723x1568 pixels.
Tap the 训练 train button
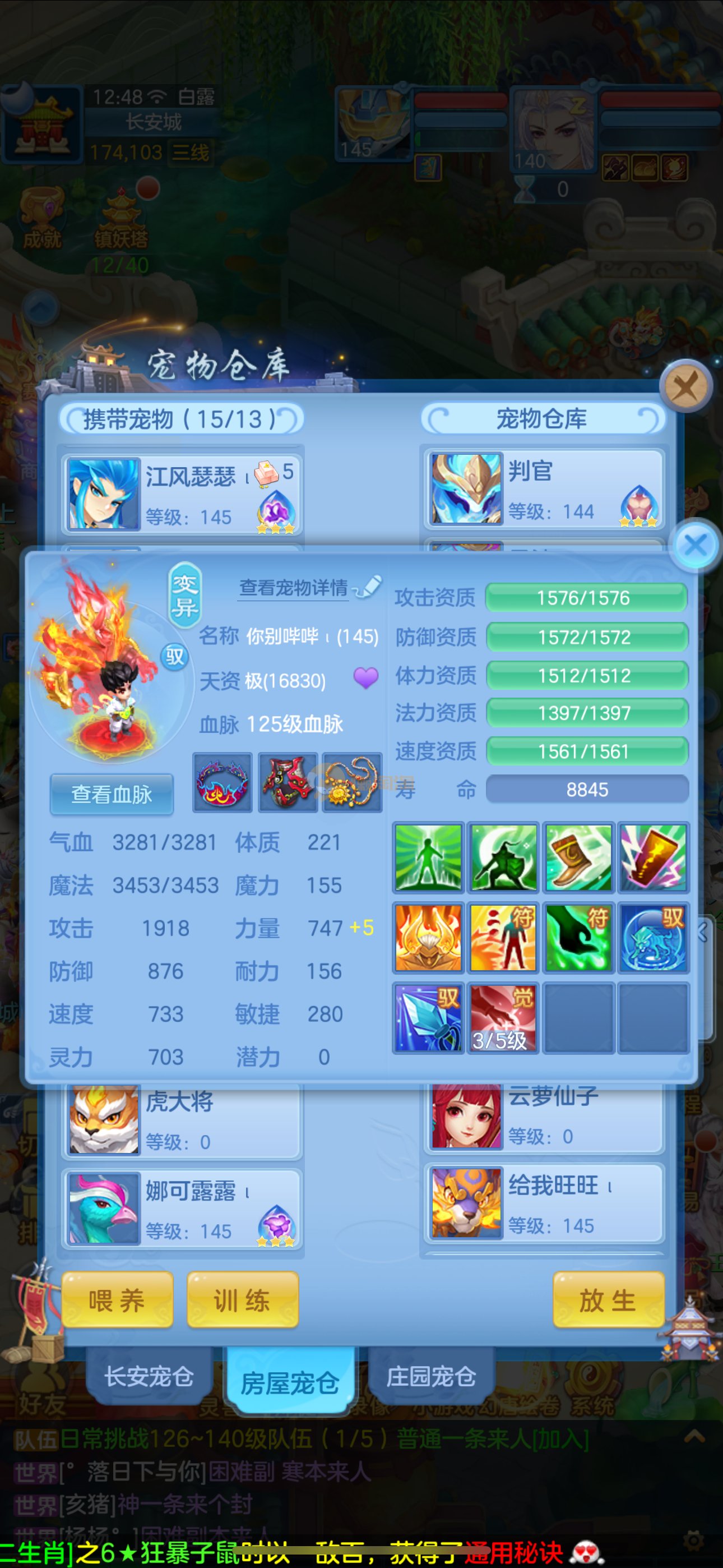pyautogui.click(x=242, y=1299)
